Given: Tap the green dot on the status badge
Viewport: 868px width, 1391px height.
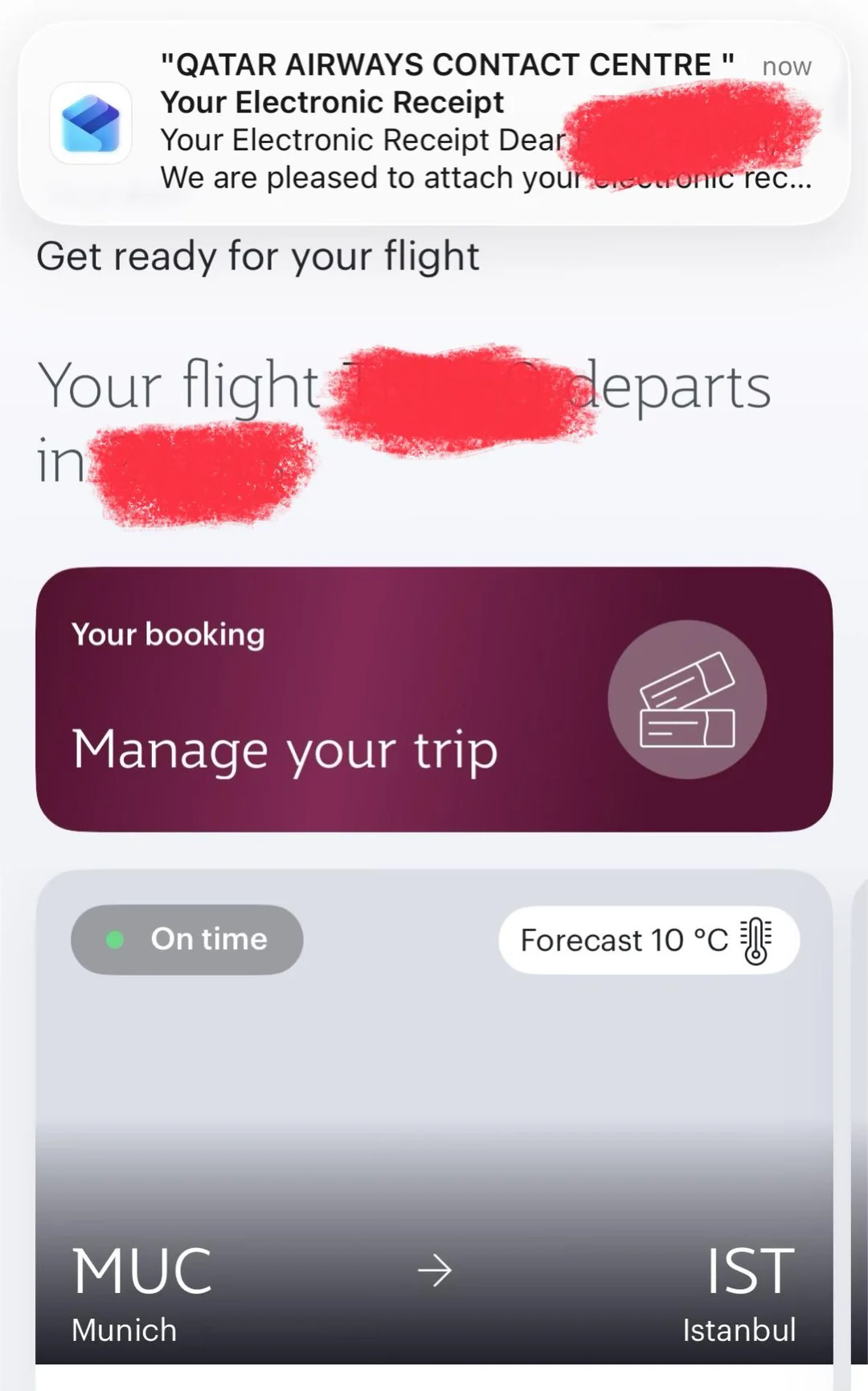Looking at the screenshot, I should pos(113,938).
